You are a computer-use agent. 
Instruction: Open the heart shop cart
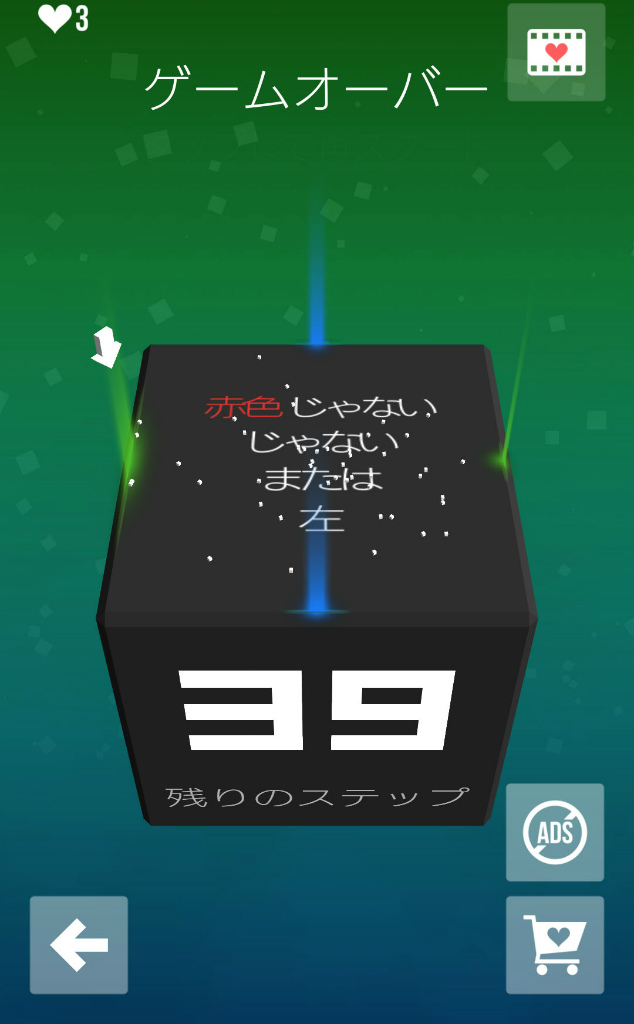point(555,944)
